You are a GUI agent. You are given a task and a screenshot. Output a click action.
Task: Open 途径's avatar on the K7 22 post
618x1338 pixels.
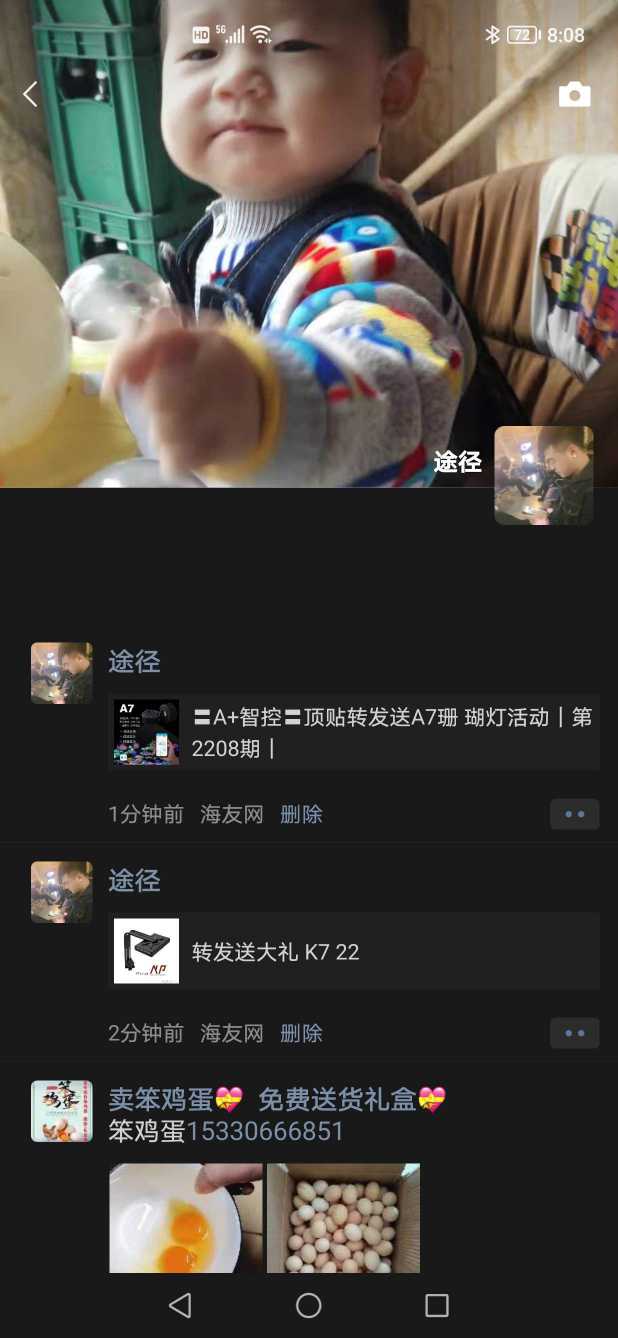62,892
